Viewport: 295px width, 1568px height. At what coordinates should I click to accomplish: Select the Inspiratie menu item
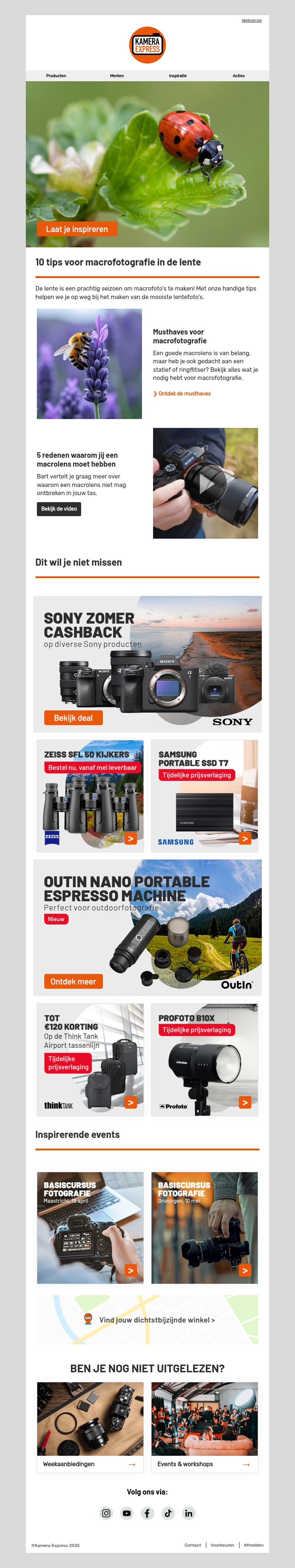(x=178, y=76)
